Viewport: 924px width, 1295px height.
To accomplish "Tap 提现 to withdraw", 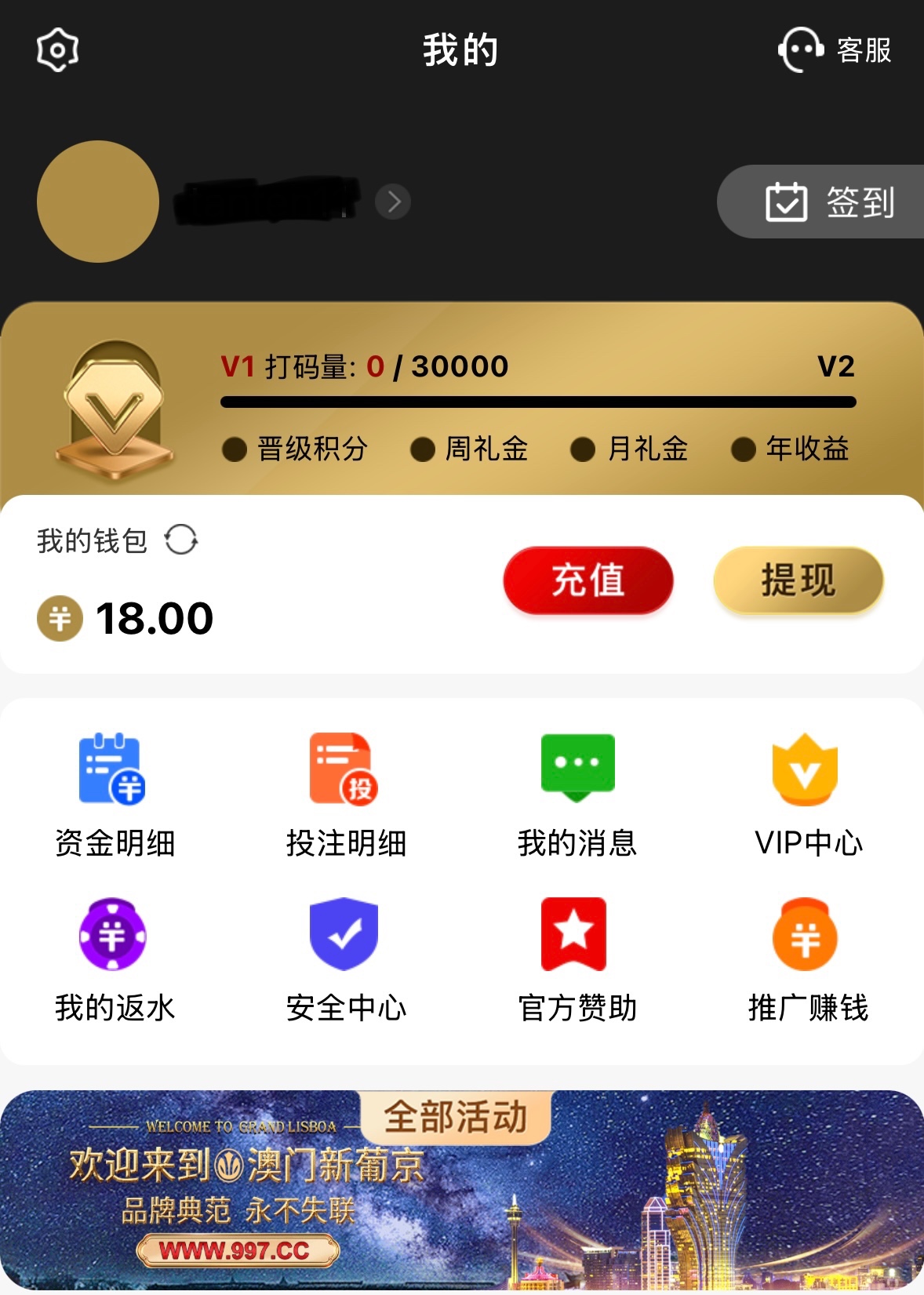I will pyautogui.click(x=798, y=580).
